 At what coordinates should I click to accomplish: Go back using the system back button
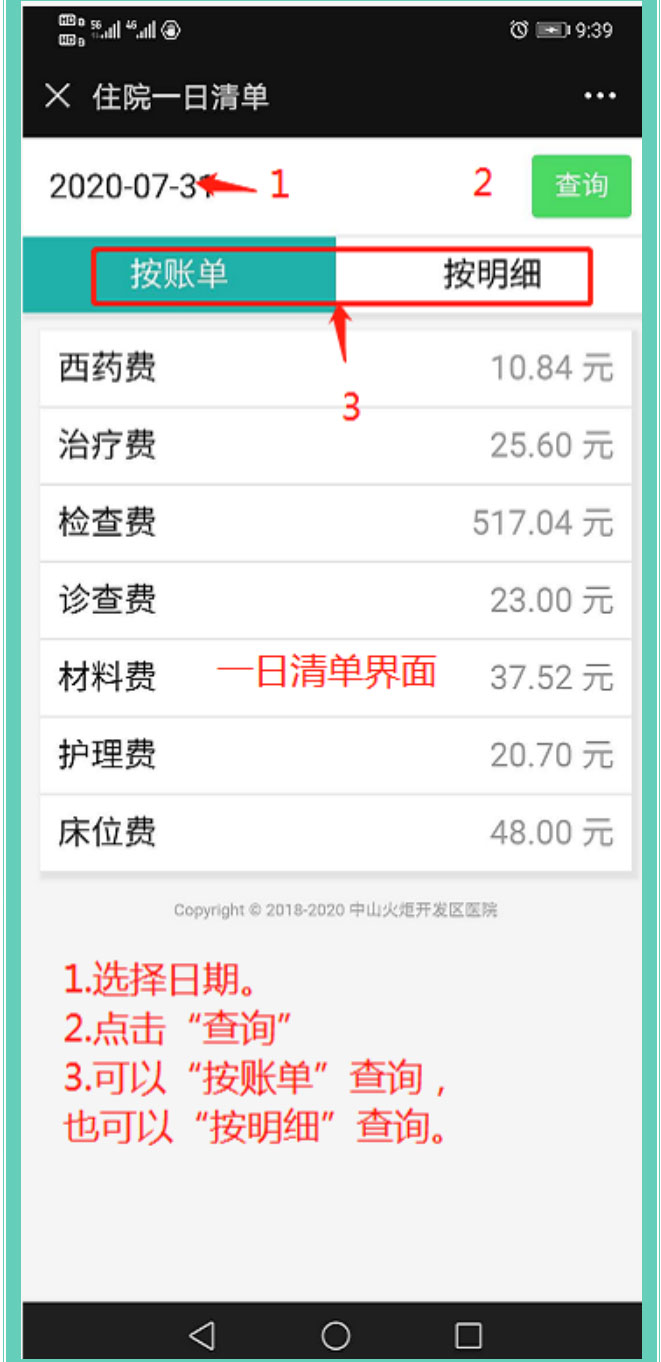(x=202, y=1334)
